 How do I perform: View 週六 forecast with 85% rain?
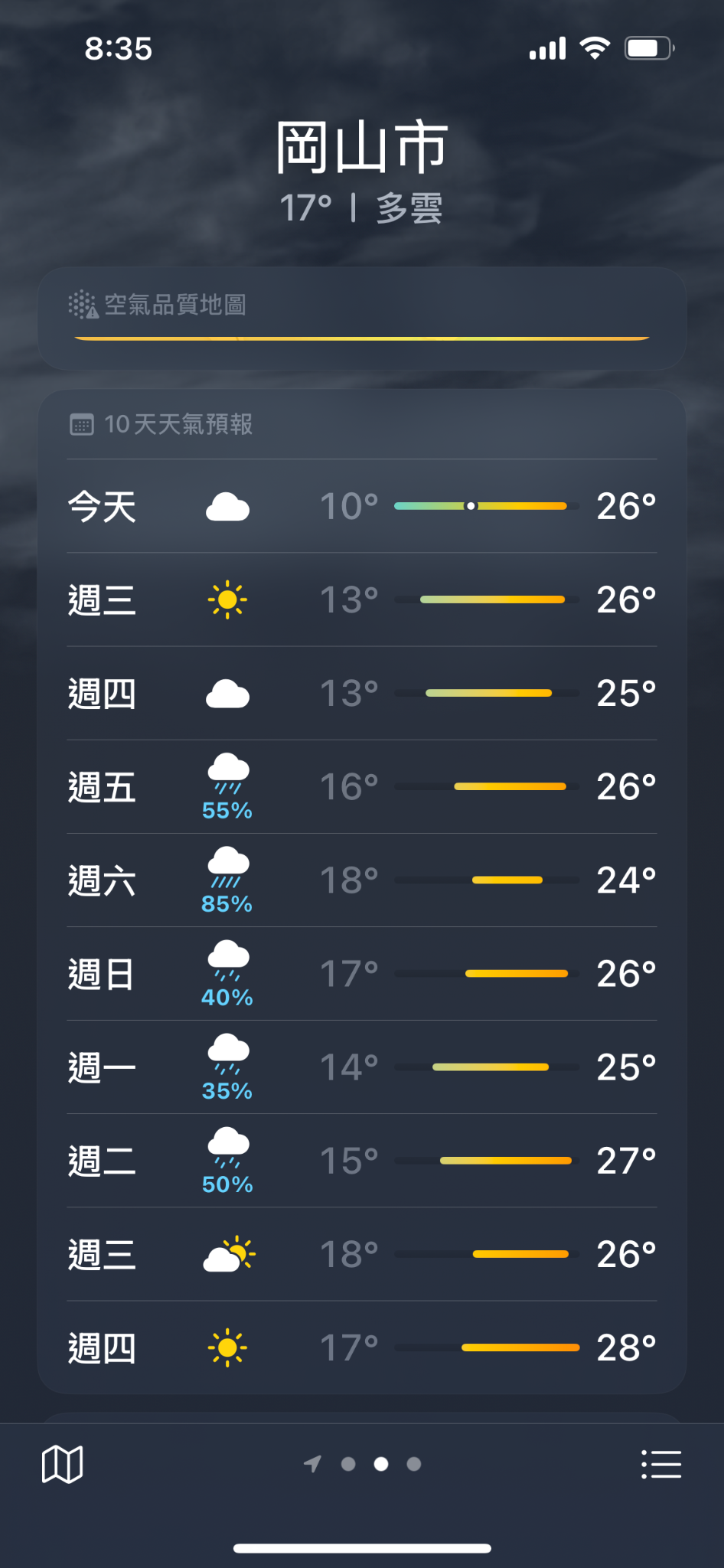coord(362,880)
